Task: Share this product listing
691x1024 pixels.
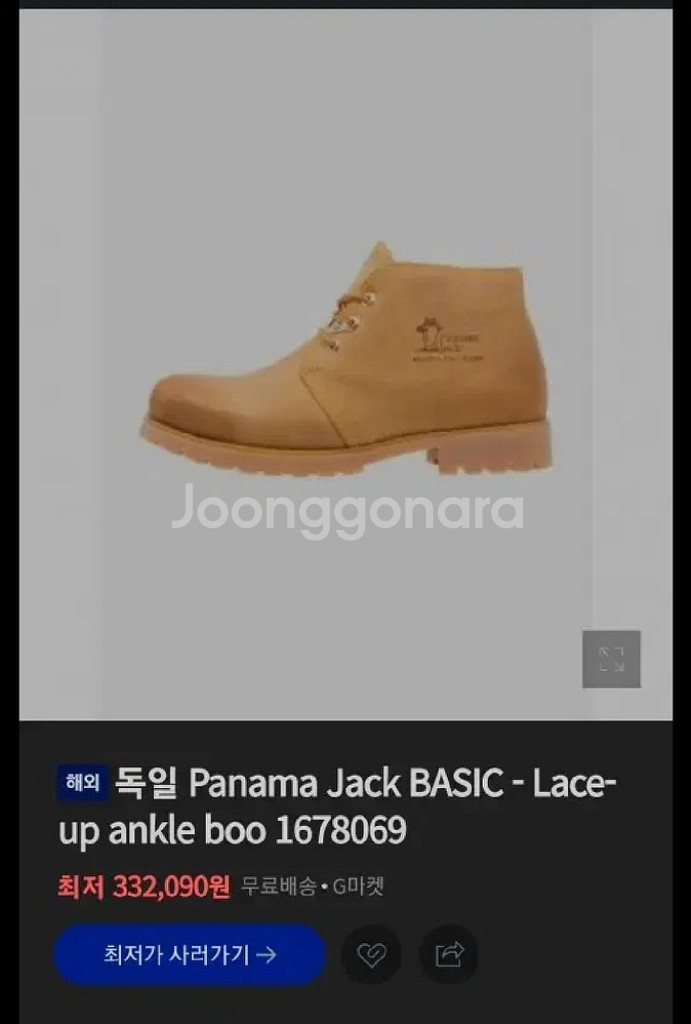Action: [448, 955]
